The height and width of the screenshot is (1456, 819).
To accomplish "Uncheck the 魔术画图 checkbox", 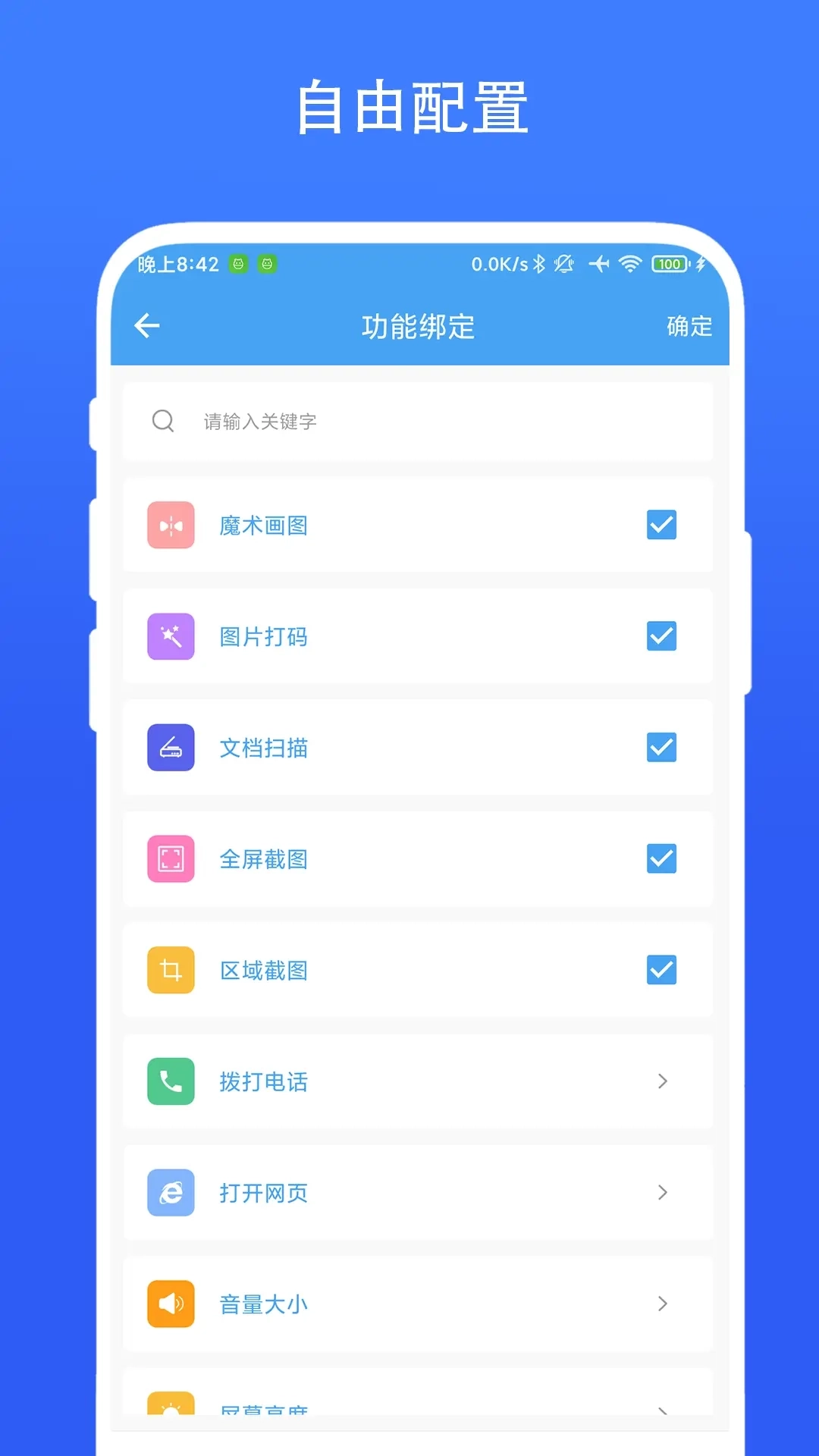I will tap(661, 526).
